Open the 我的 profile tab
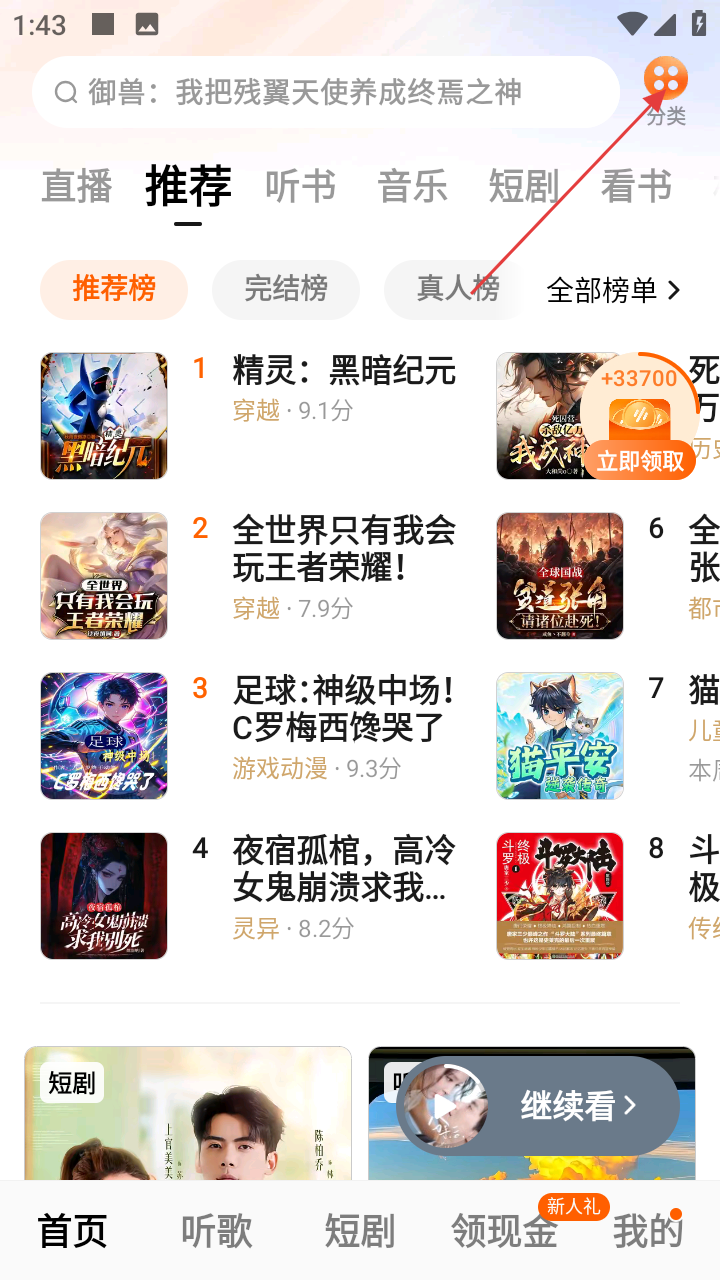 647,1231
